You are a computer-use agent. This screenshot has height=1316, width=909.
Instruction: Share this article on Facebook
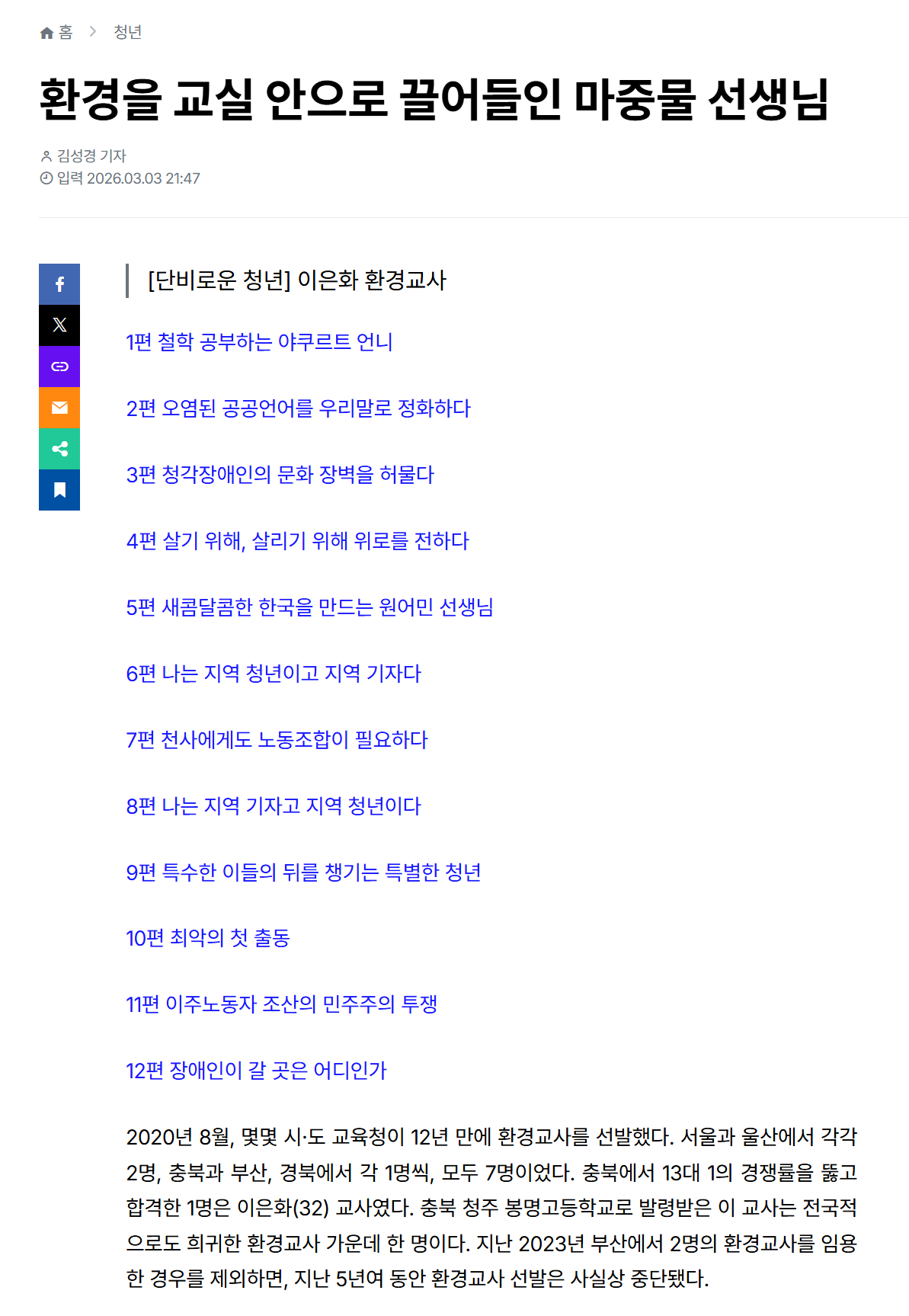59,284
